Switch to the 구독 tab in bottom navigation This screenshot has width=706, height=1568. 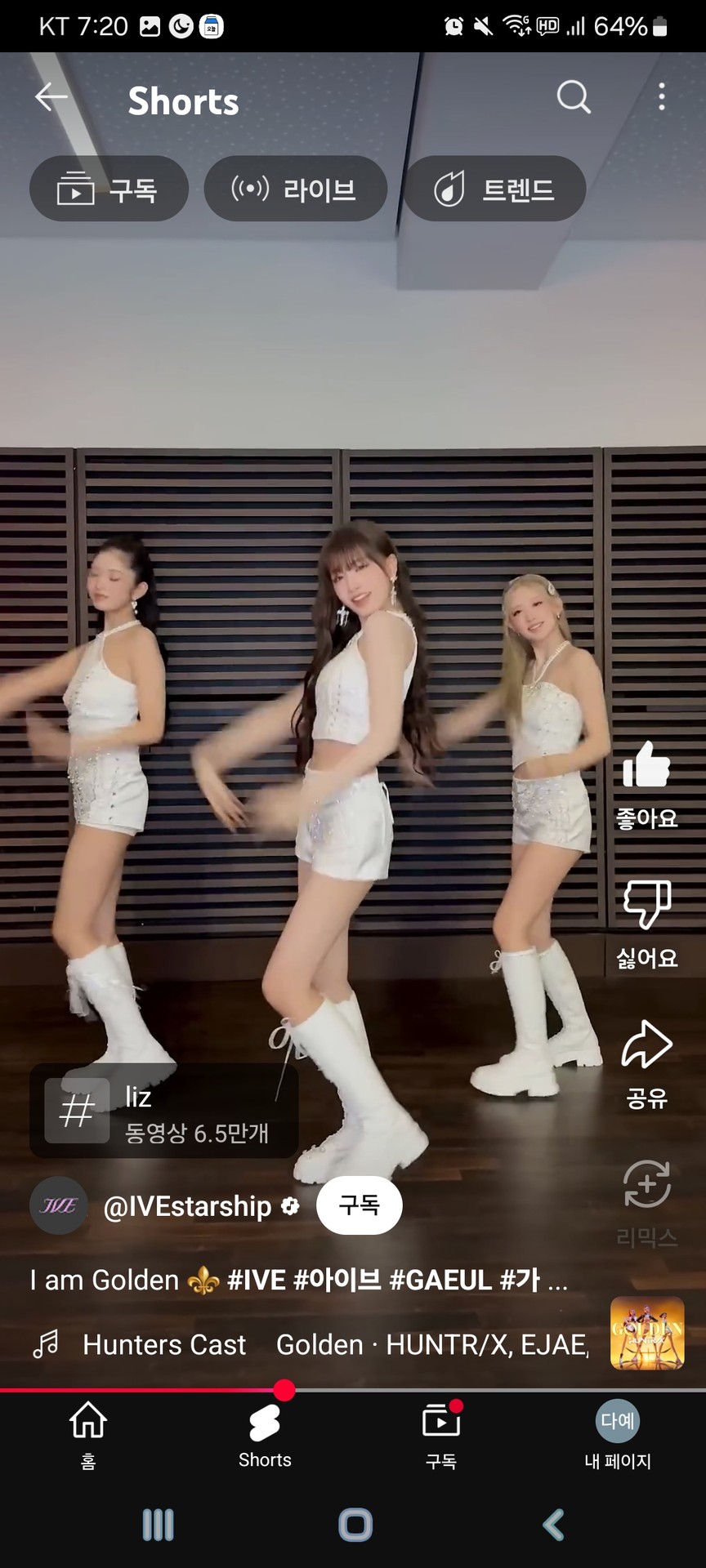[441, 1435]
